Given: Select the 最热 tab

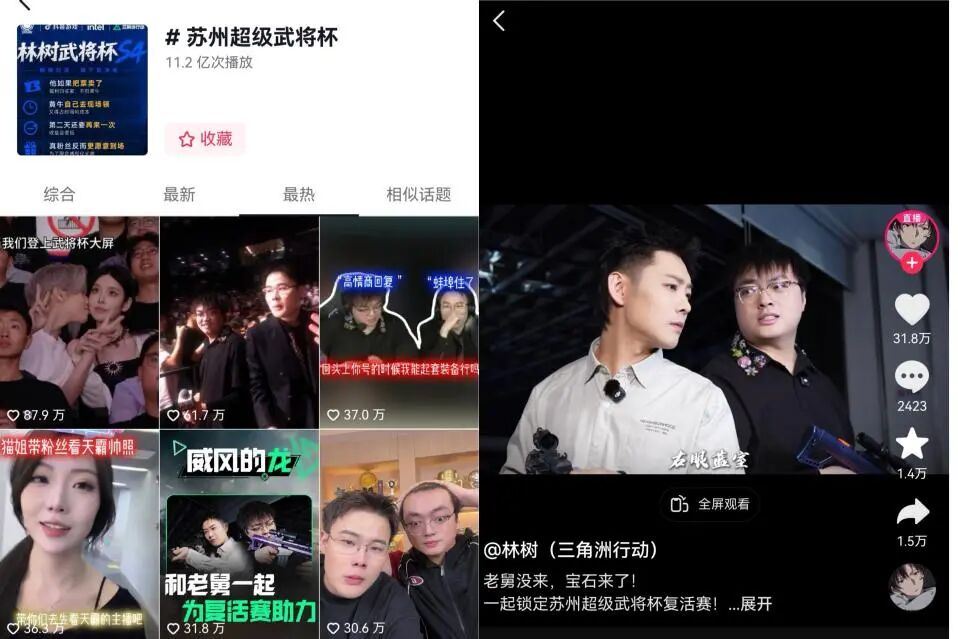Looking at the screenshot, I should point(299,194).
